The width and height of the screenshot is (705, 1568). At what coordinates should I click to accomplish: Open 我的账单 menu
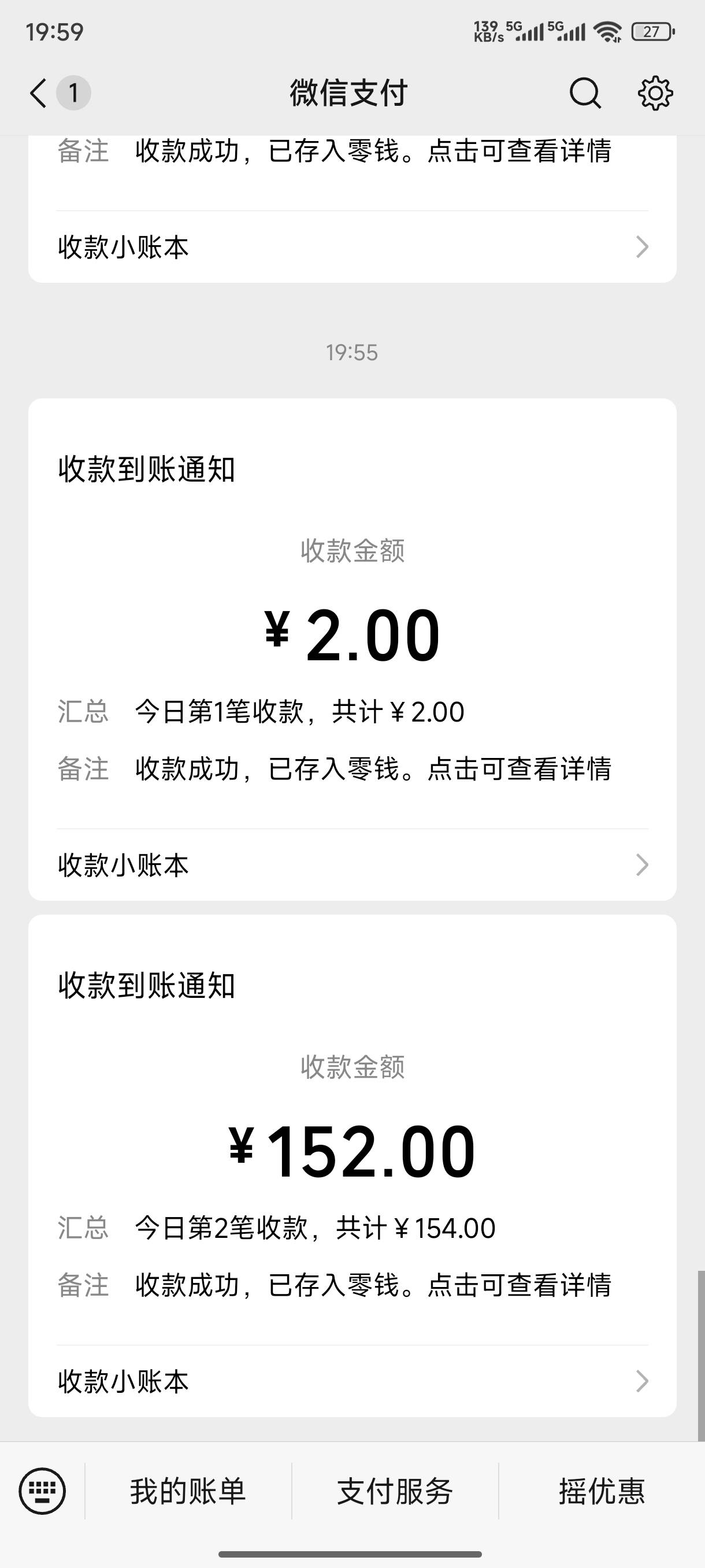(x=188, y=1491)
